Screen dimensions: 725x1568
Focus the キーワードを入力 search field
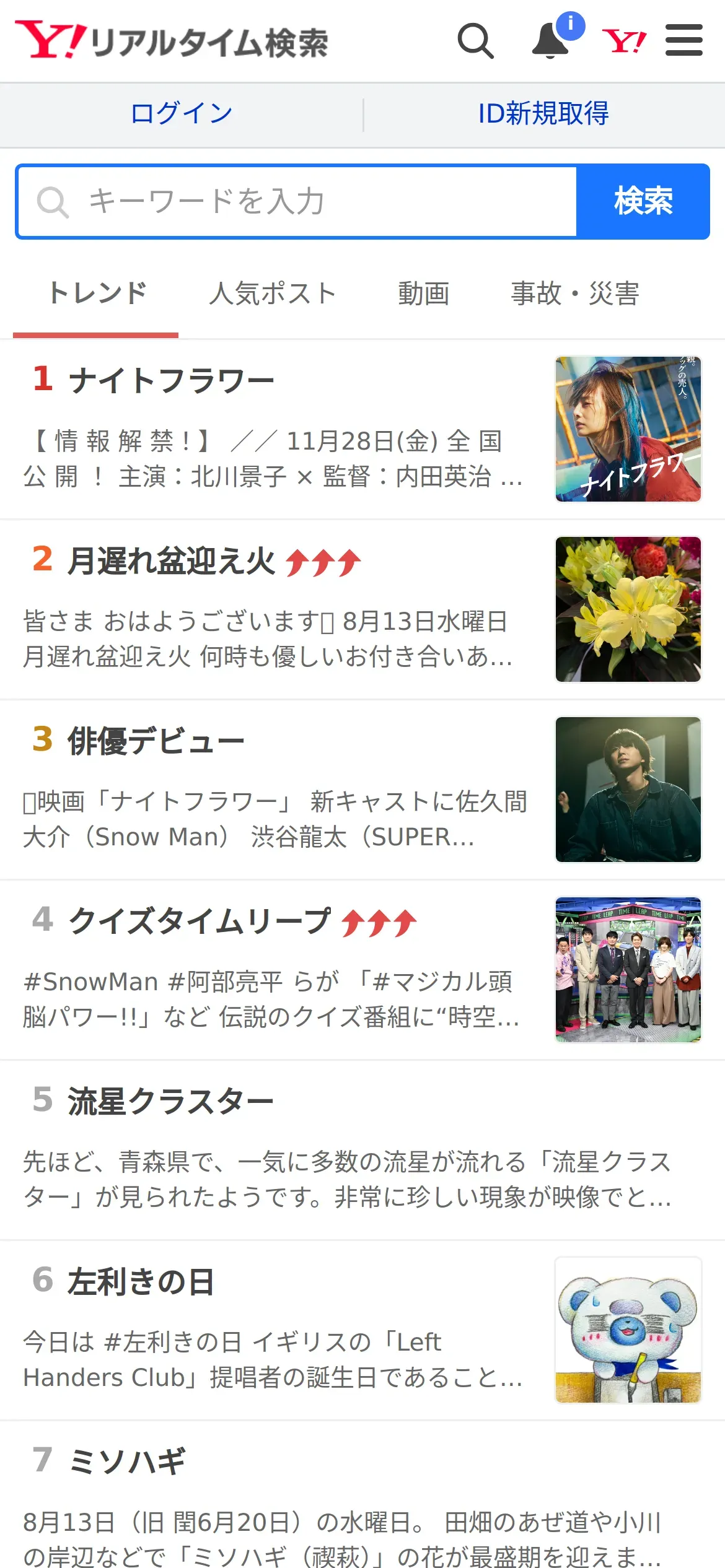pos(296,201)
